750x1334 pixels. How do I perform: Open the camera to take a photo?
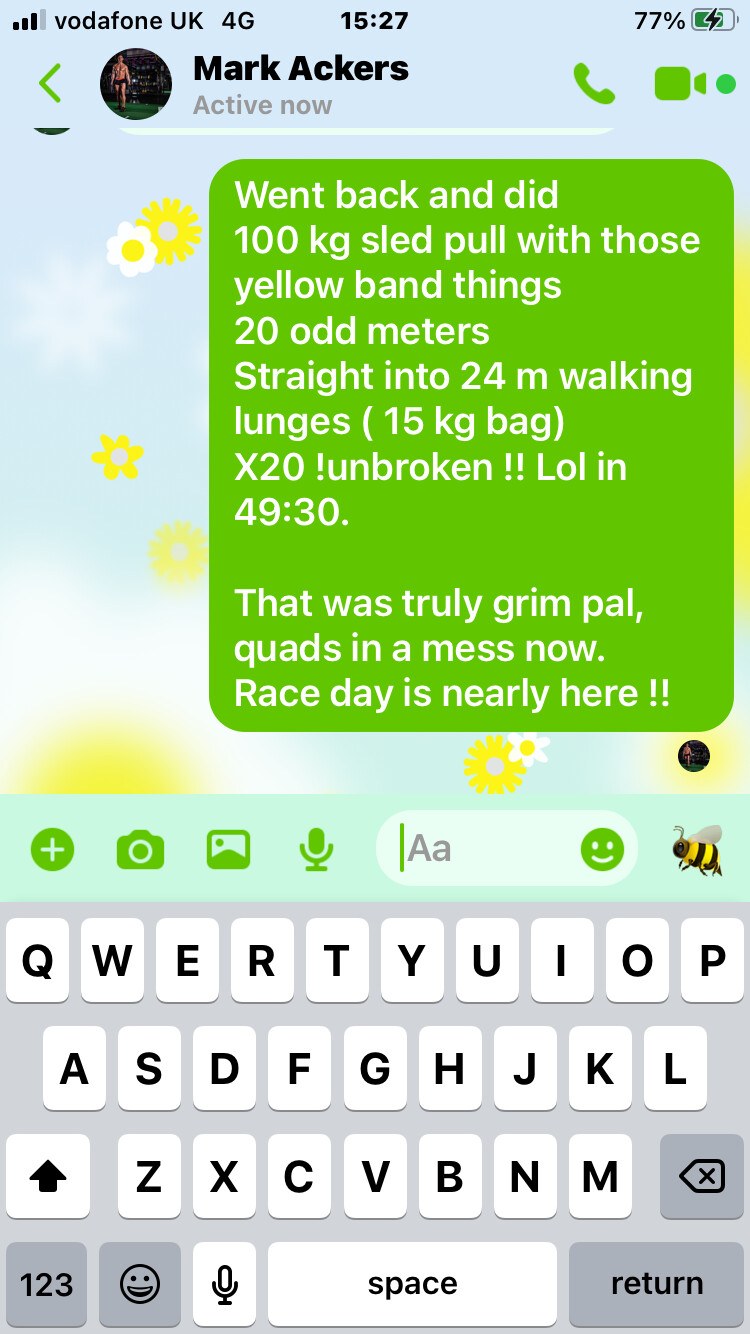pyautogui.click(x=140, y=850)
